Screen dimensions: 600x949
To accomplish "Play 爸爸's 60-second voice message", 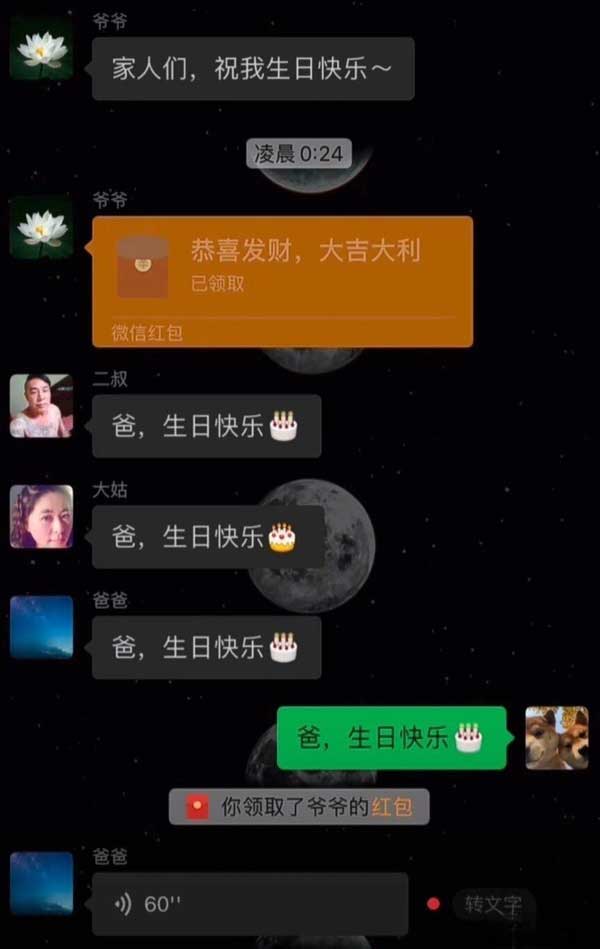I will (249, 904).
